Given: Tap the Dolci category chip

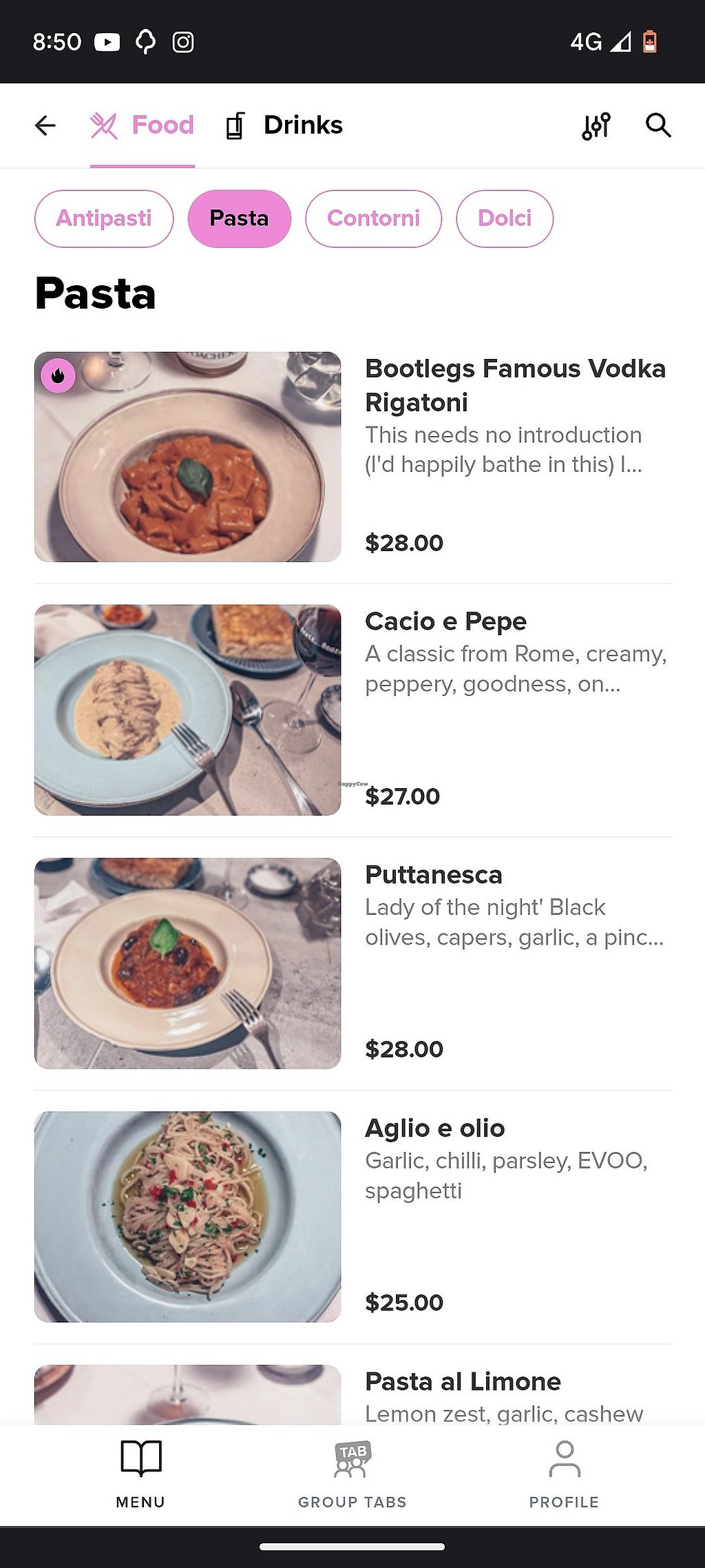Looking at the screenshot, I should 505,218.
